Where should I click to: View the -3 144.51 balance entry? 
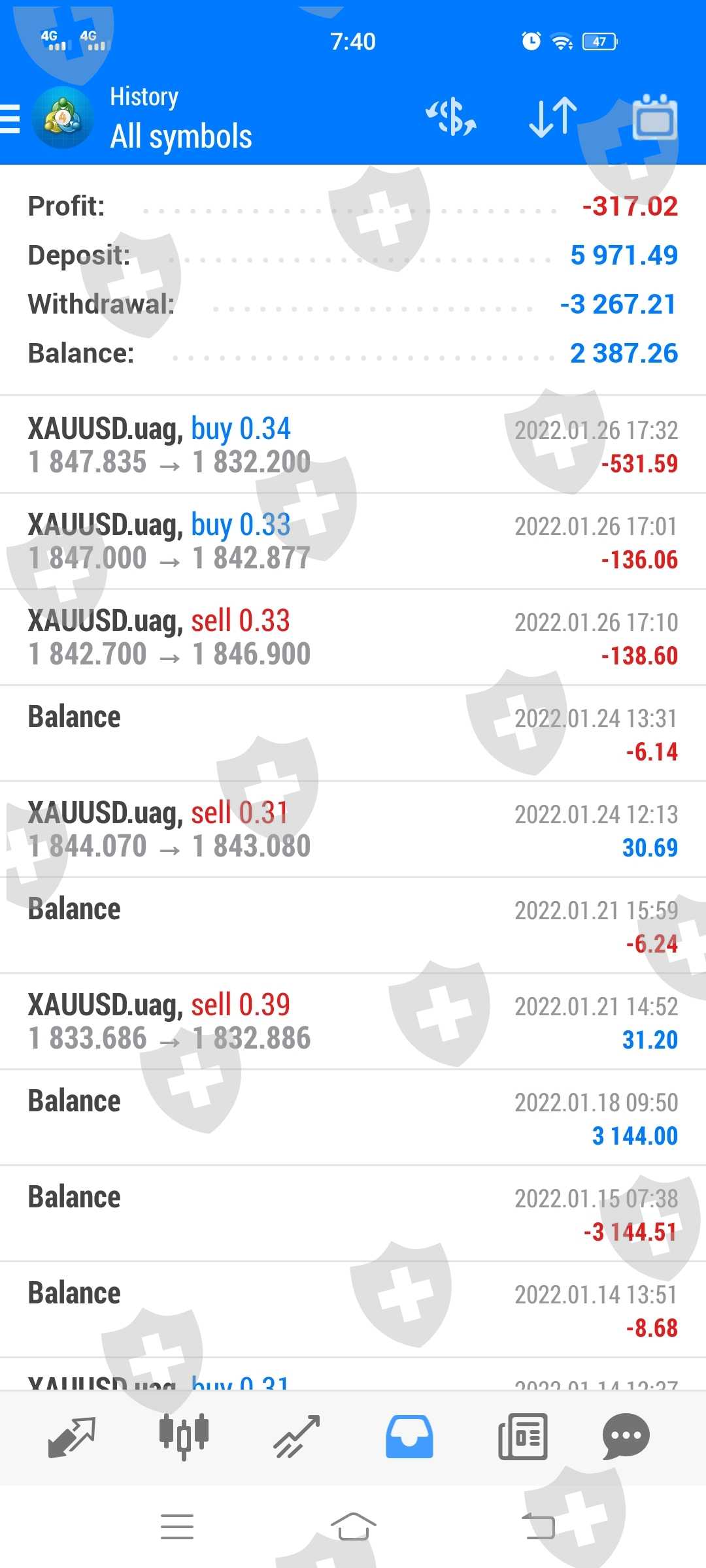[x=353, y=1214]
